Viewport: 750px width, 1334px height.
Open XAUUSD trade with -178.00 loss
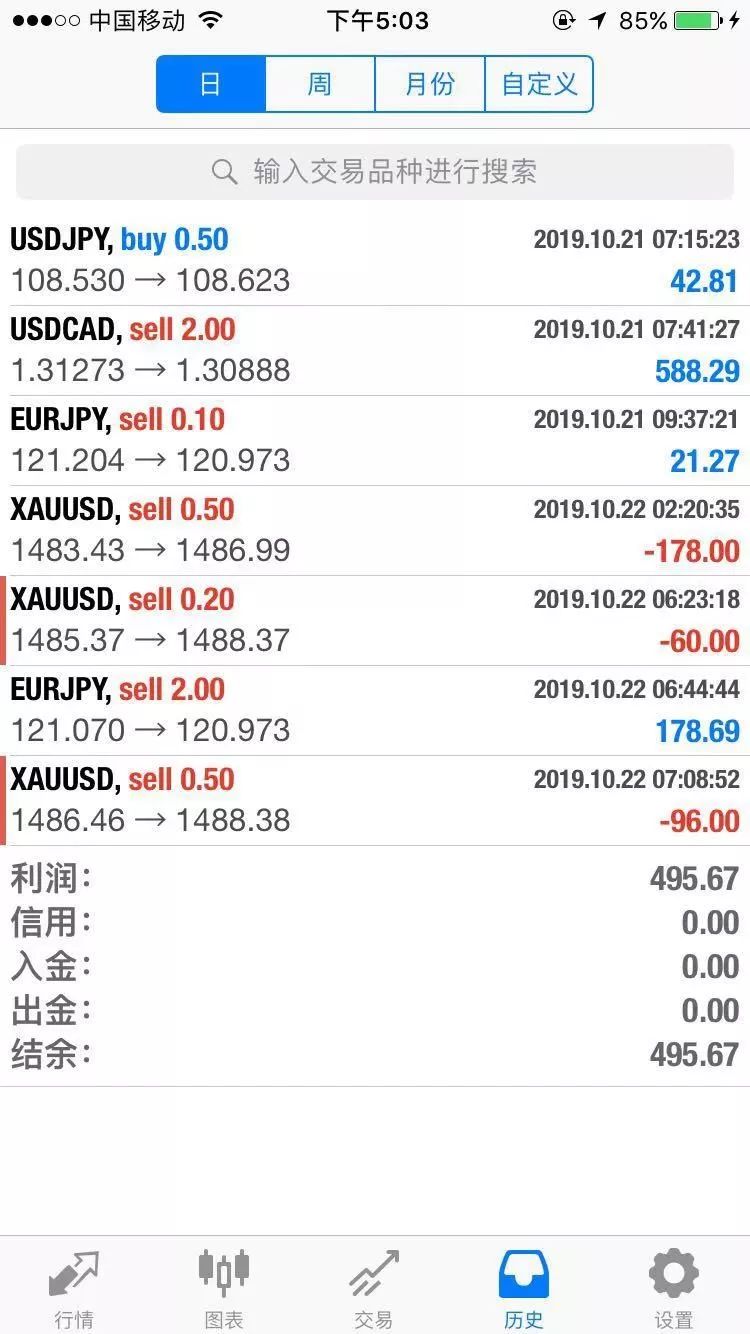[x=375, y=531]
